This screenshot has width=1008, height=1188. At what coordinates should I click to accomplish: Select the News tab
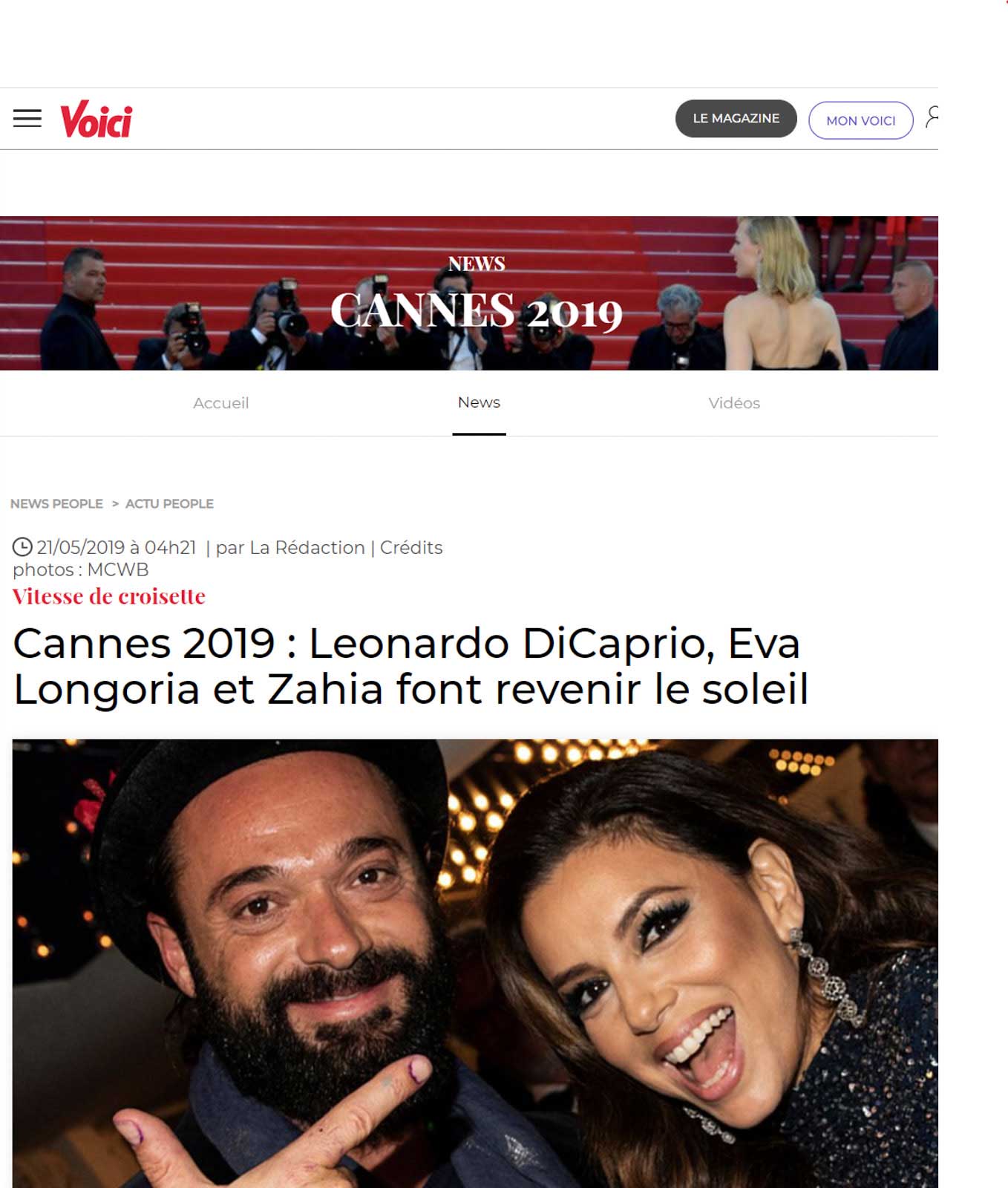tap(479, 402)
